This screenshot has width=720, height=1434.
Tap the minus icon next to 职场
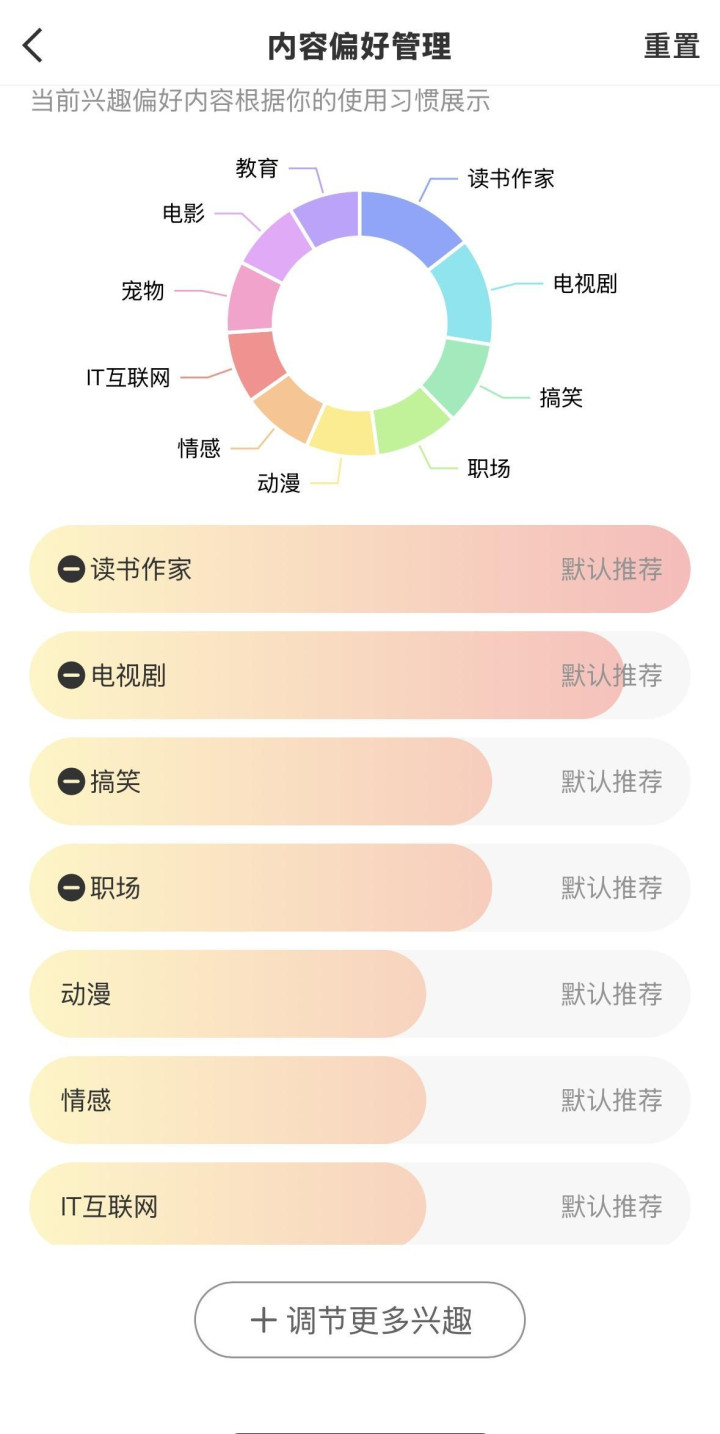point(71,888)
